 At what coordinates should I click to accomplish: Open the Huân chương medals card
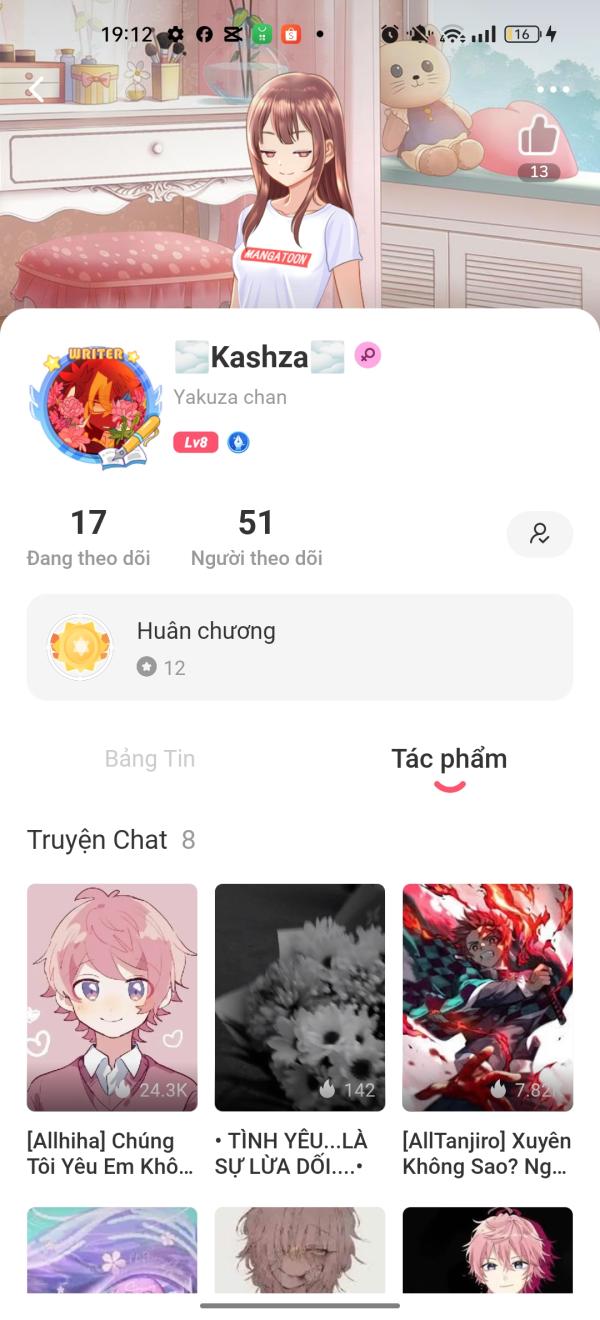[x=300, y=647]
